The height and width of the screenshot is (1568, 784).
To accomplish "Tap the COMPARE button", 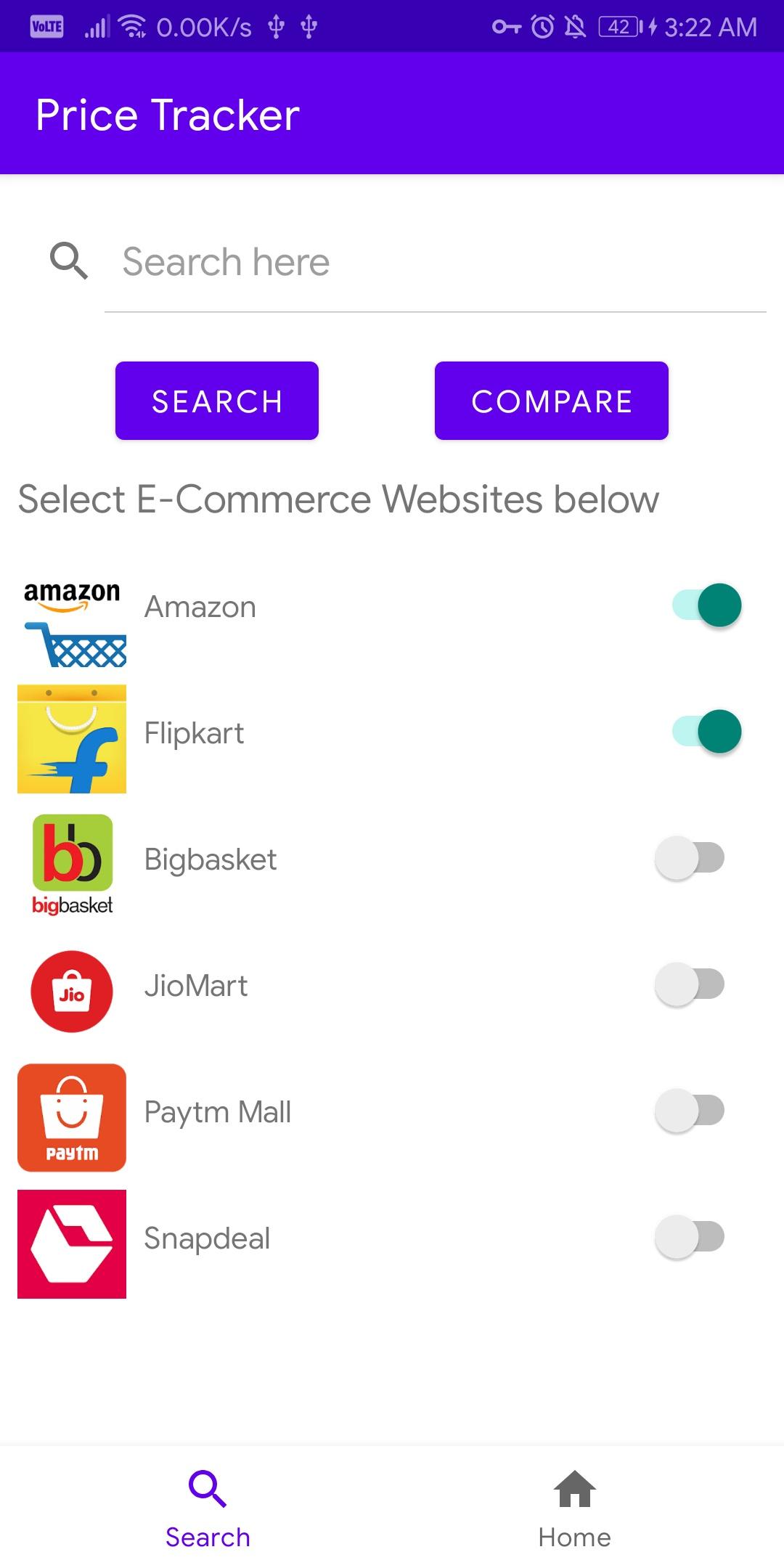I will (x=552, y=401).
